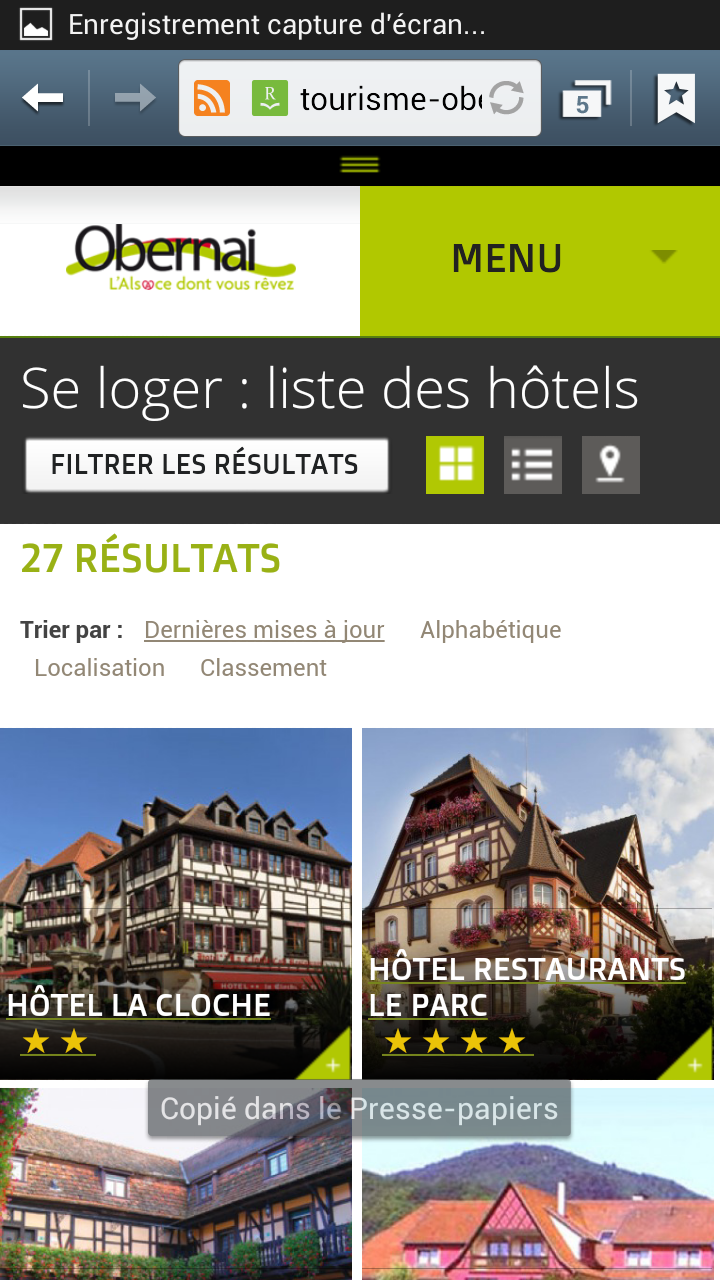Show the hotels on the map
The width and height of the screenshot is (720, 1280).
coord(611,465)
